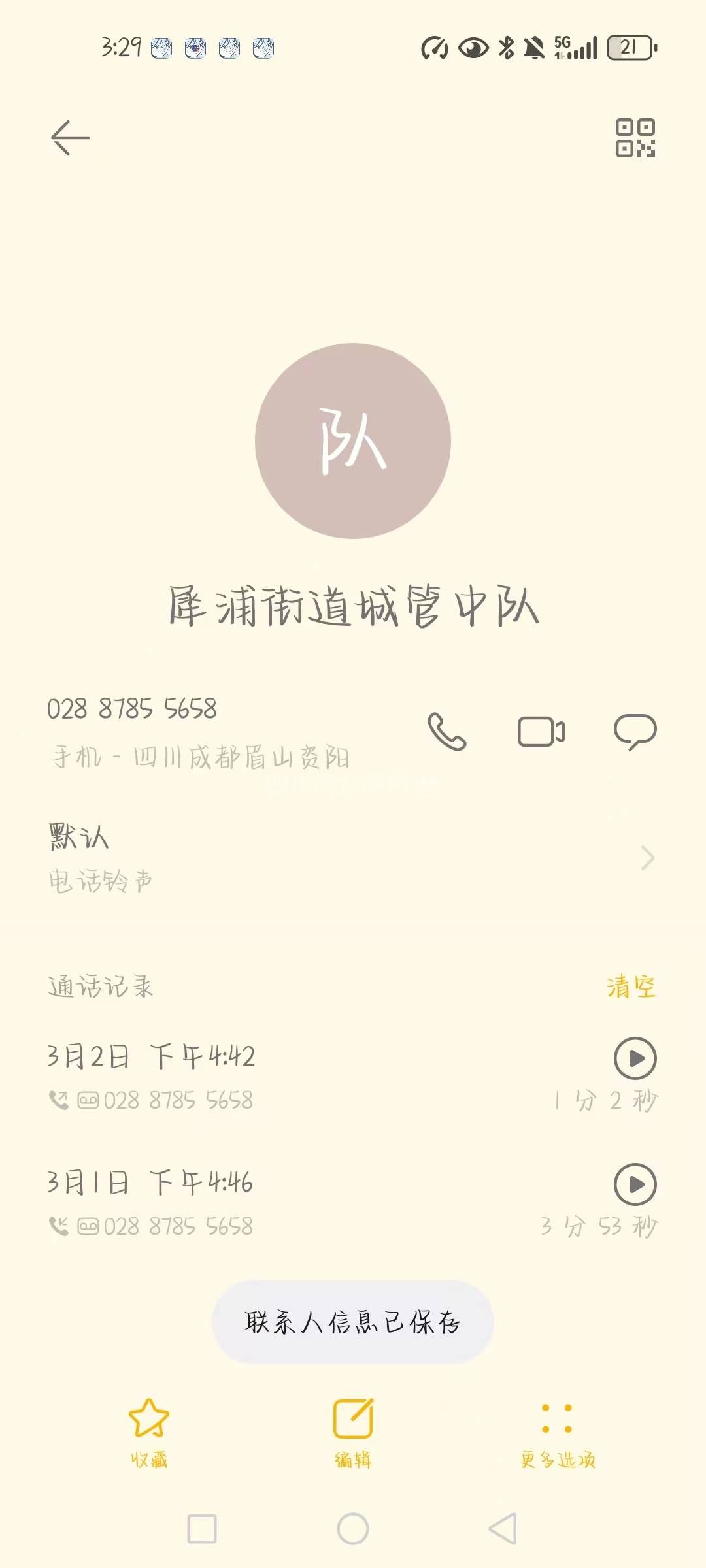The height and width of the screenshot is (1568, 706).
Task: Edit this contact with 编辑
Action: pyautogui.click(x=353, y=1432)
